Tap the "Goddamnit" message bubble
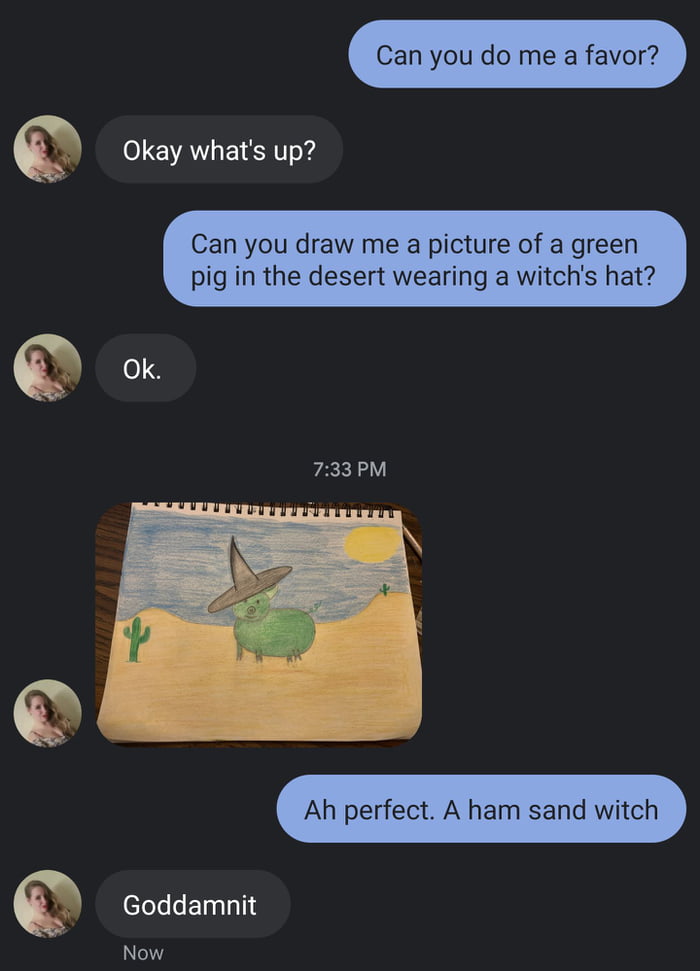This screenshot has width=700, height=971. click(x=192, y=904)
